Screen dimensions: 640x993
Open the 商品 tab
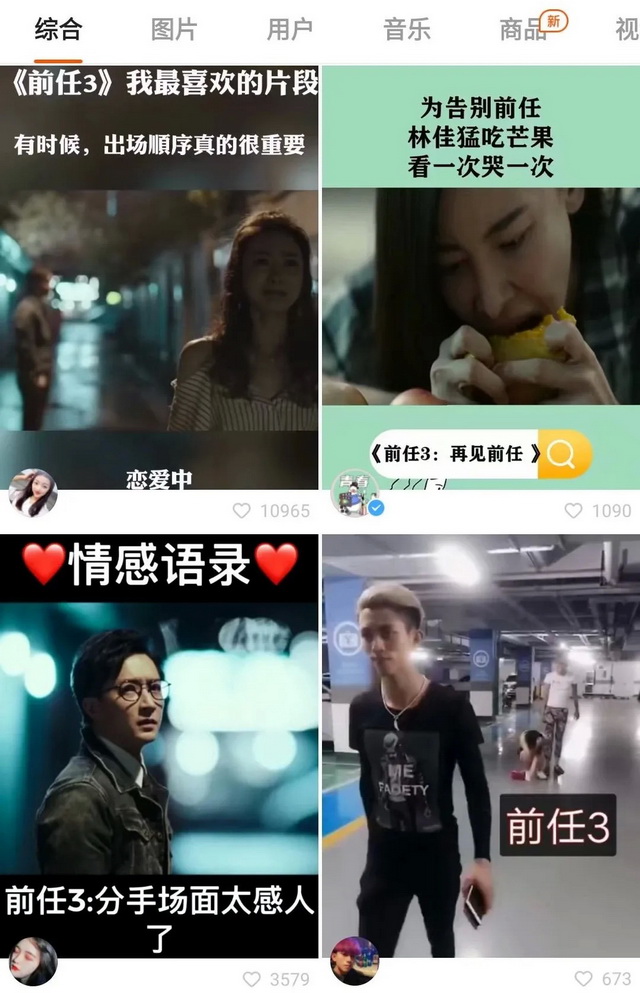click(x=524, y=30)
